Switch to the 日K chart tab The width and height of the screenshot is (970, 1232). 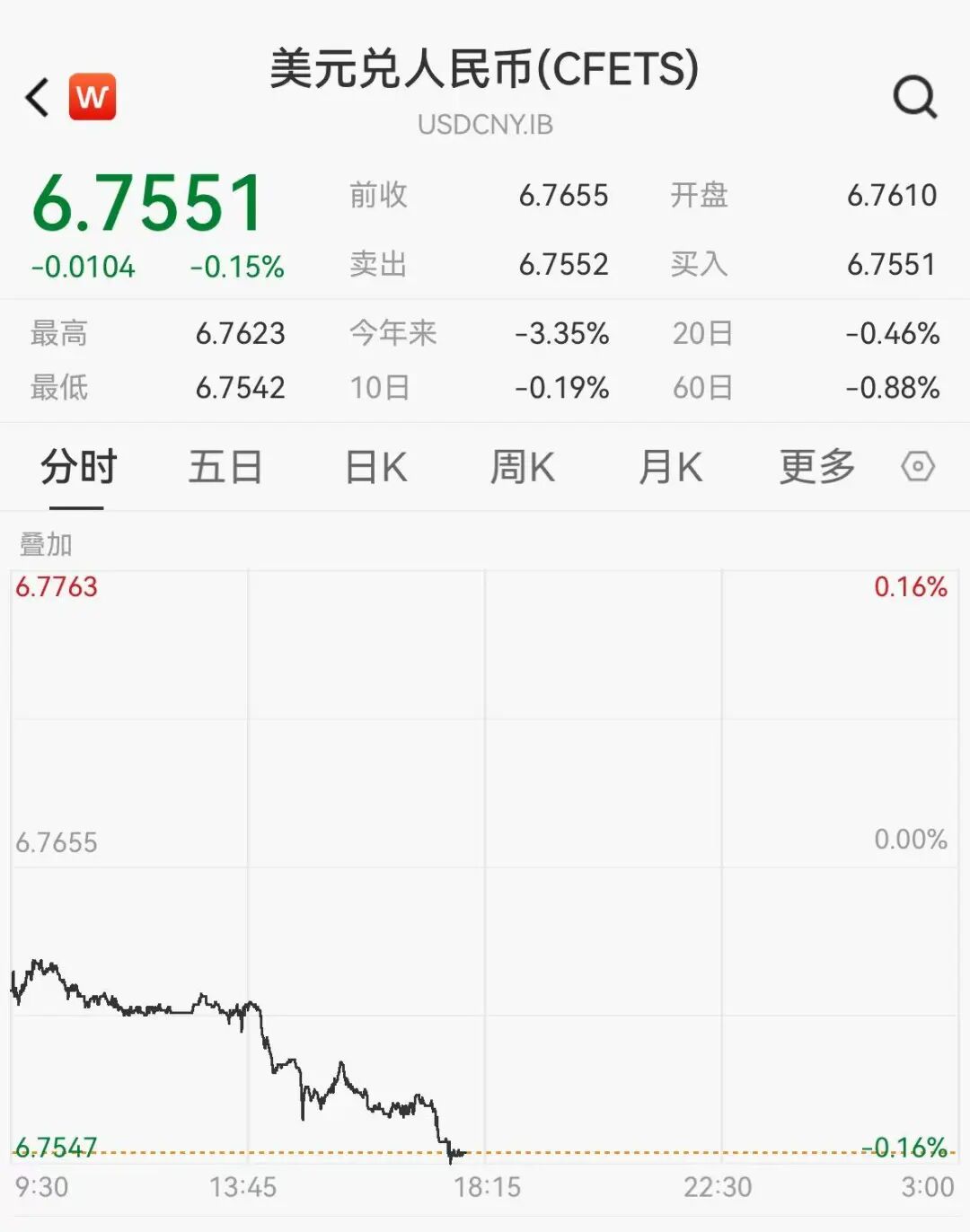[376, 467]
